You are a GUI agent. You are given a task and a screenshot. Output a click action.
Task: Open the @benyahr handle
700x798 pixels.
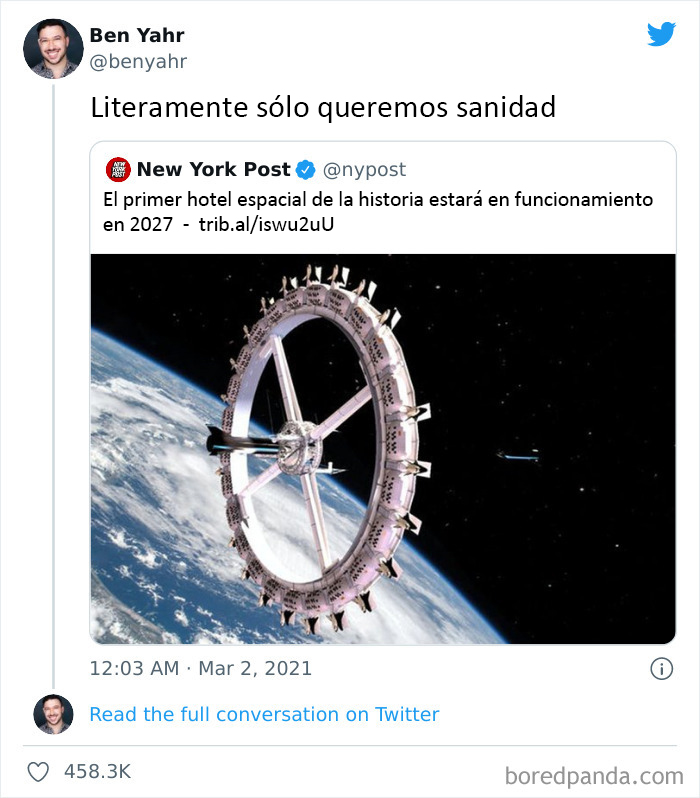(137, 62)
